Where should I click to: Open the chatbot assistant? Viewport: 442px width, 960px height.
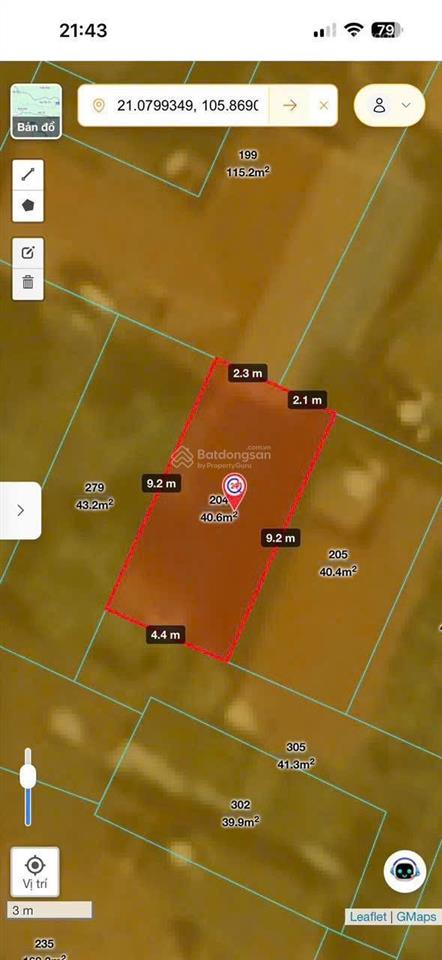[405, 871]
